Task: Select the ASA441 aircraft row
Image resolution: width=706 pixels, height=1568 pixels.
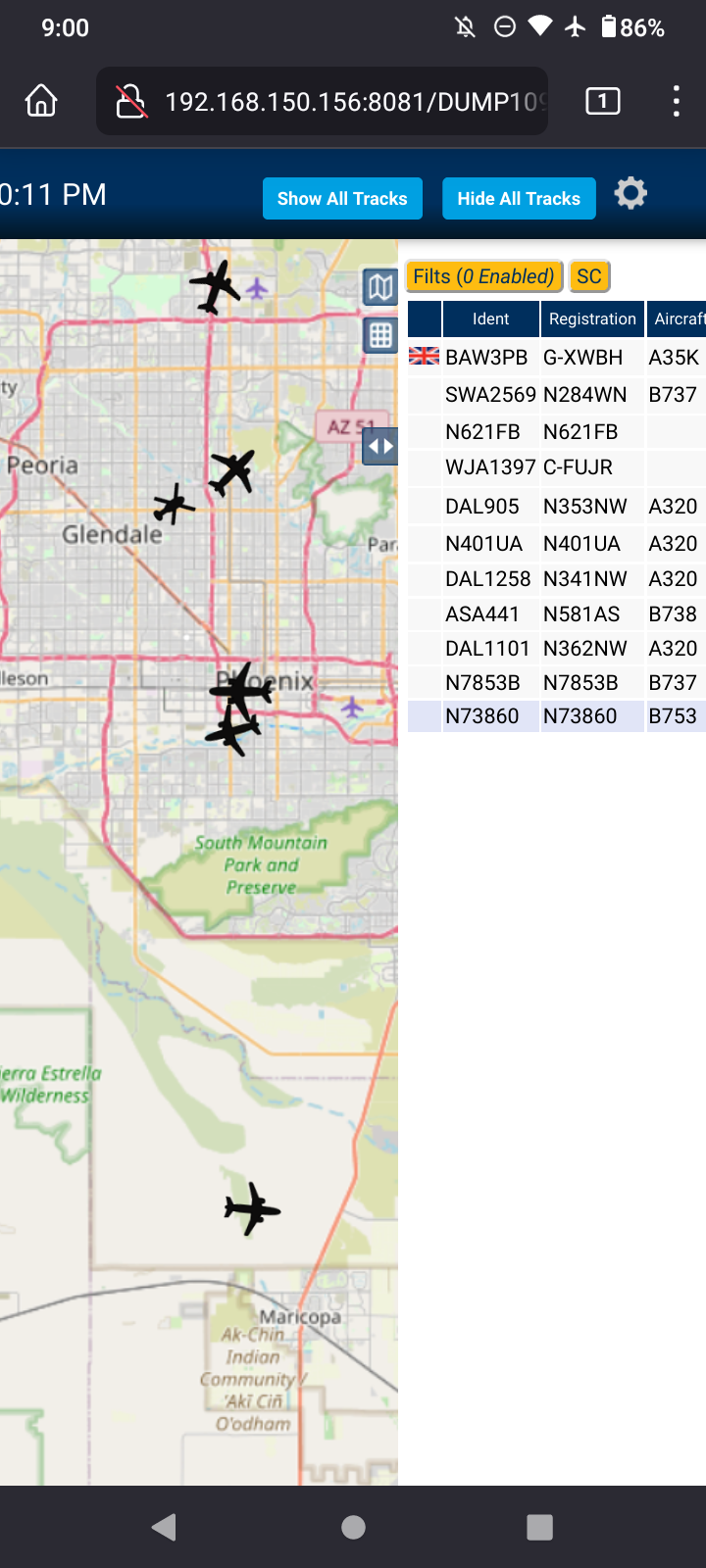Action: coord(557,614)
